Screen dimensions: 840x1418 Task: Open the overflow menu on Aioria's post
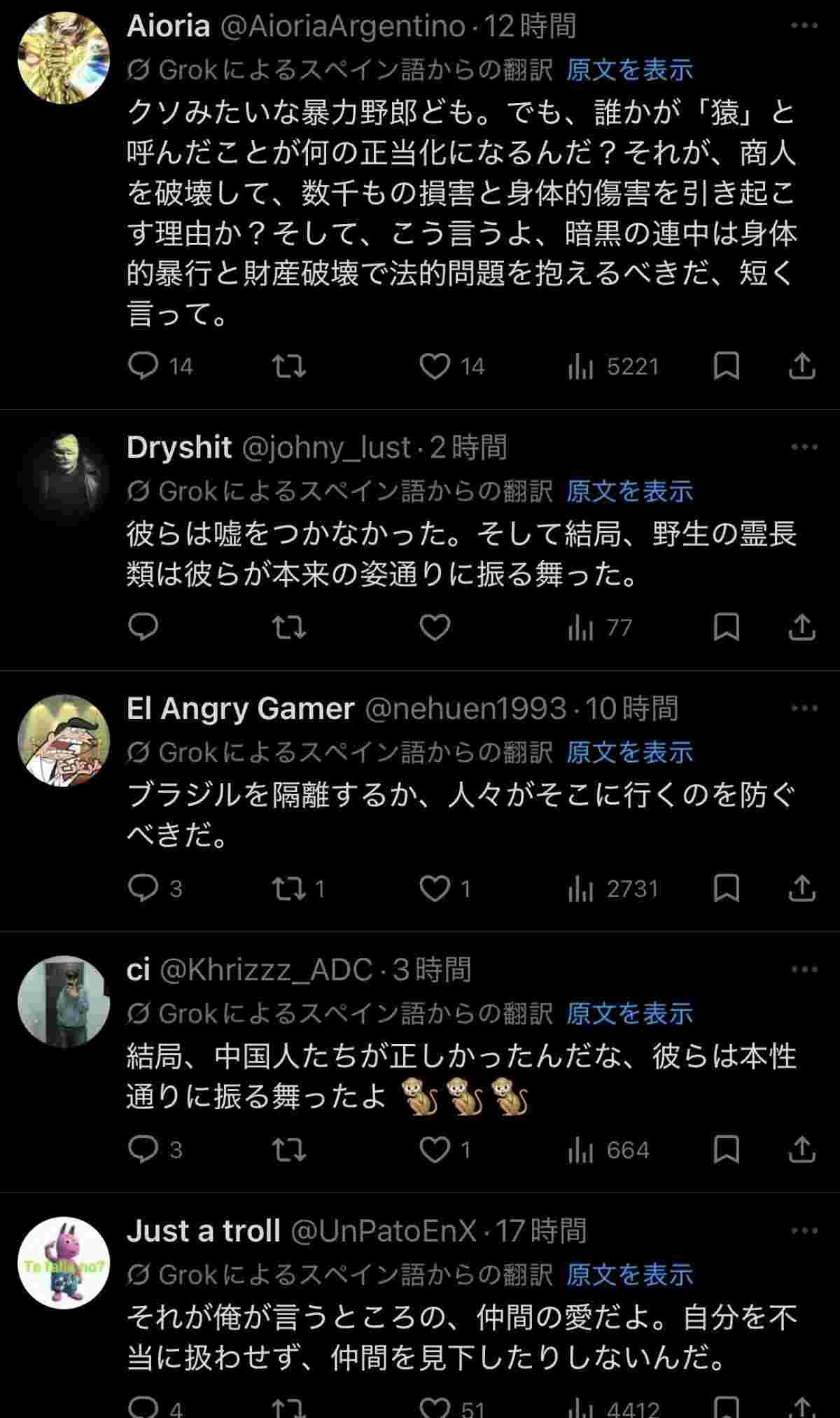click(804, 26)
